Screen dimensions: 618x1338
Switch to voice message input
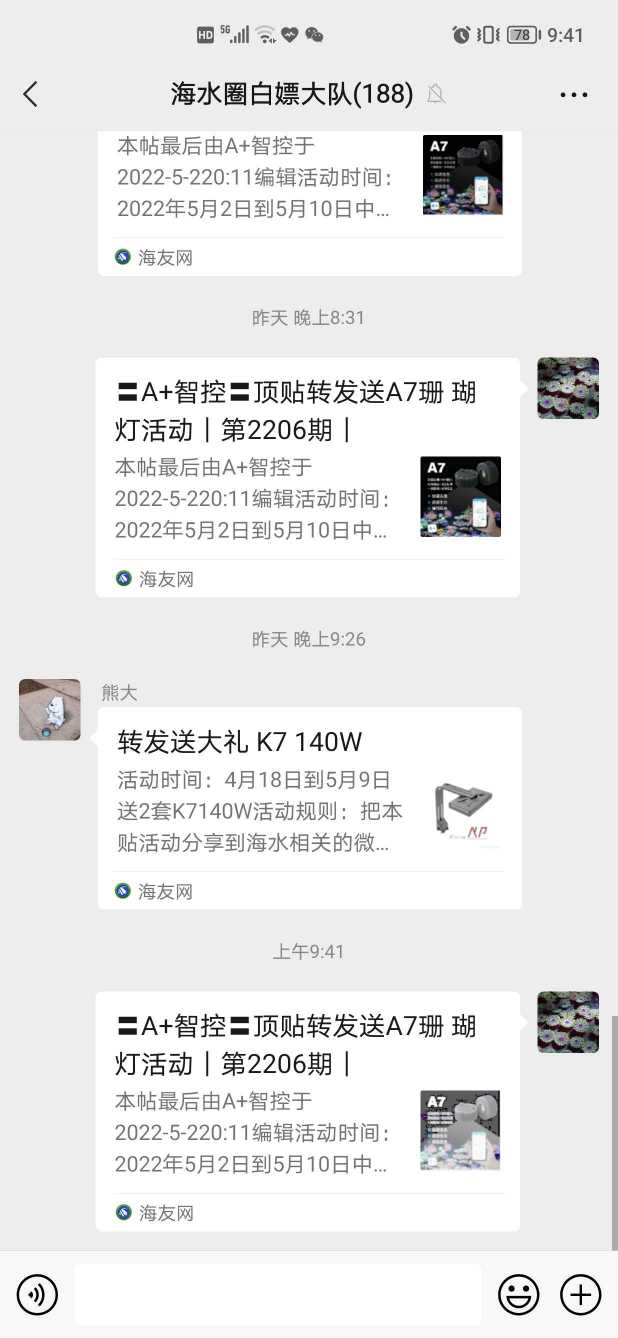coord(37,1295)
